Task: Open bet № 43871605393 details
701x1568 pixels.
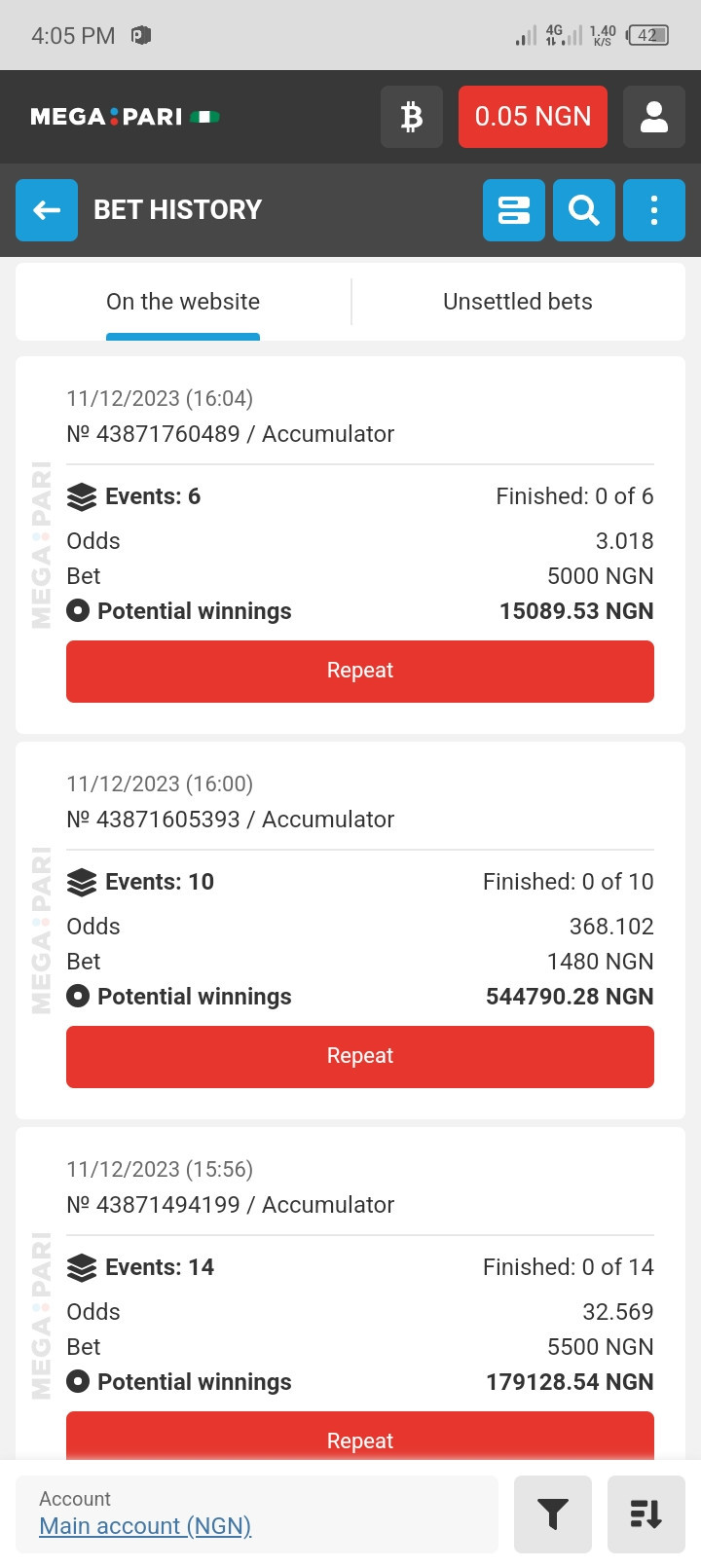Action: (x=230, y=820)
